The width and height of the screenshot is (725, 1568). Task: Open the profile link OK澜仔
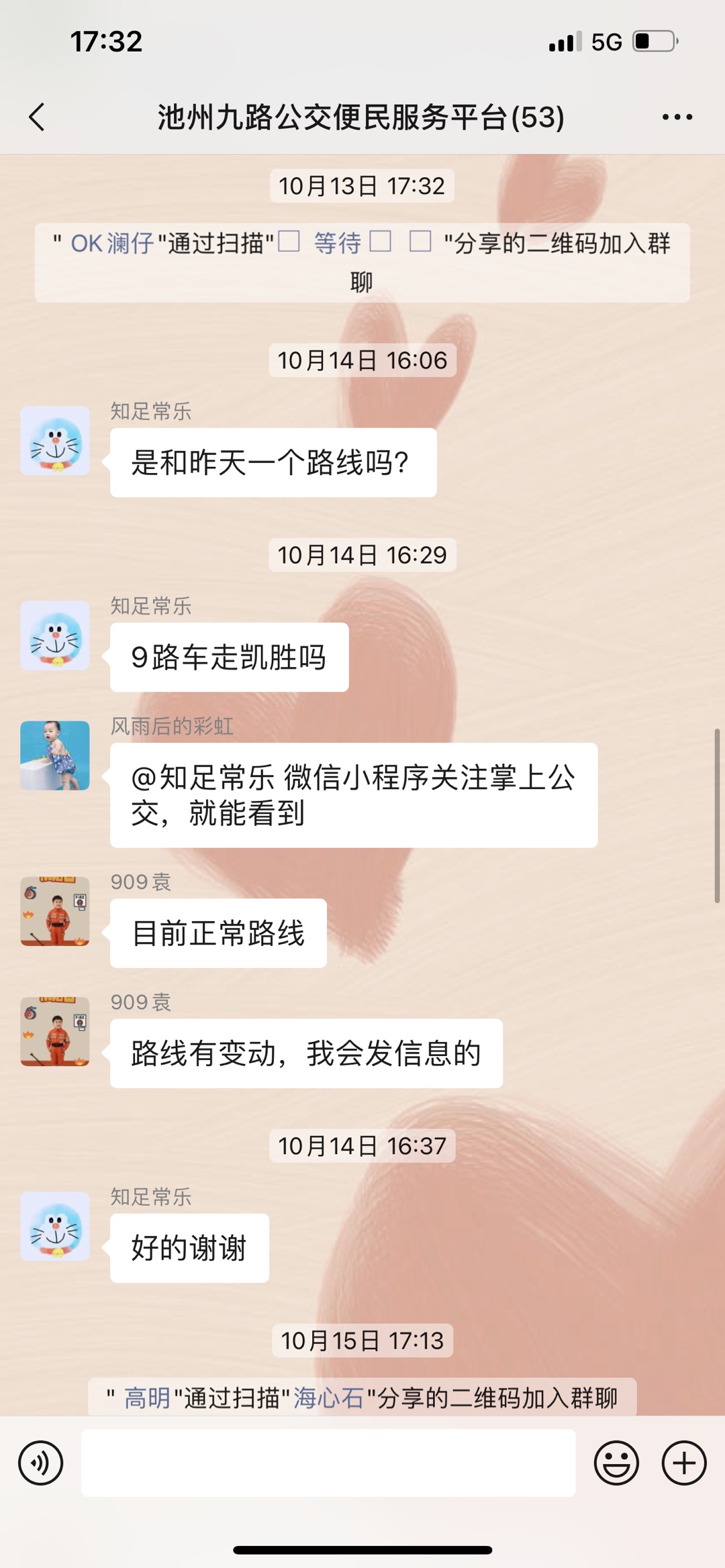[x=112, y=244]
